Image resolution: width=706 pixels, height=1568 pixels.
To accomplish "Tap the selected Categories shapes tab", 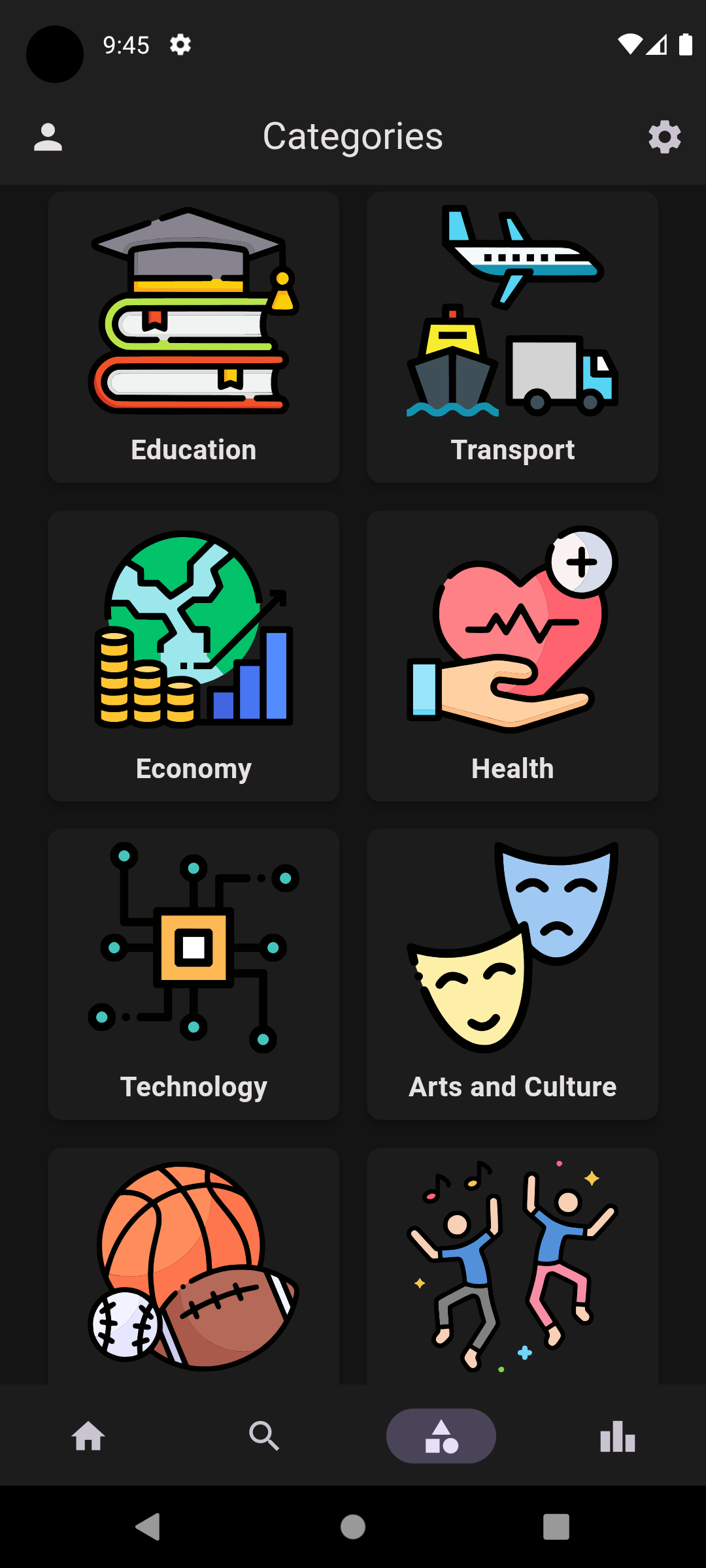I will pyautogui.click(x=441, y=1436).
